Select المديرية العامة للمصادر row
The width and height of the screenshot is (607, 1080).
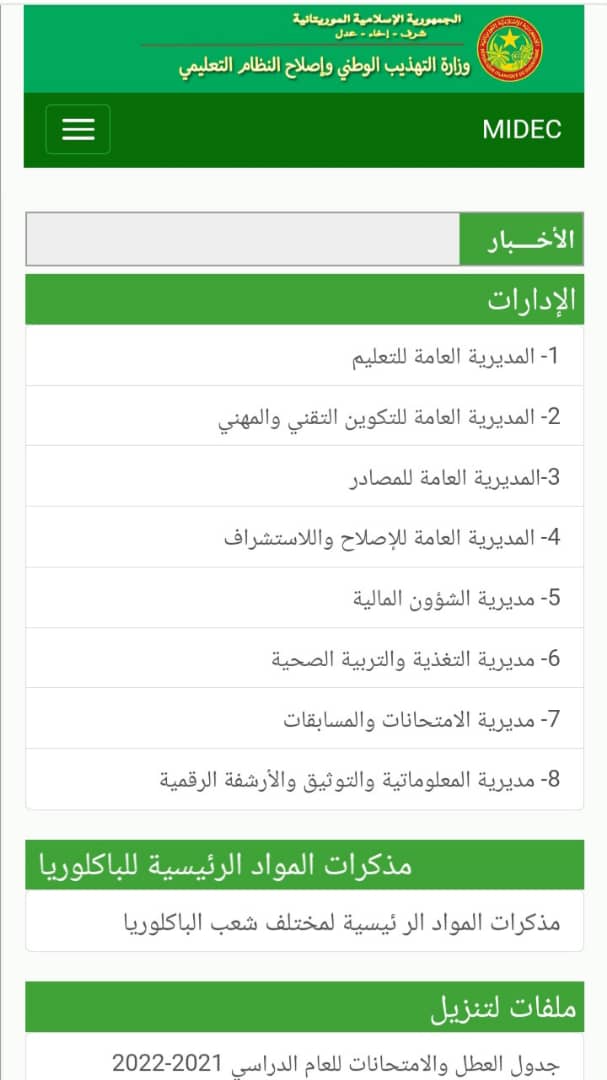pos(305,476)
